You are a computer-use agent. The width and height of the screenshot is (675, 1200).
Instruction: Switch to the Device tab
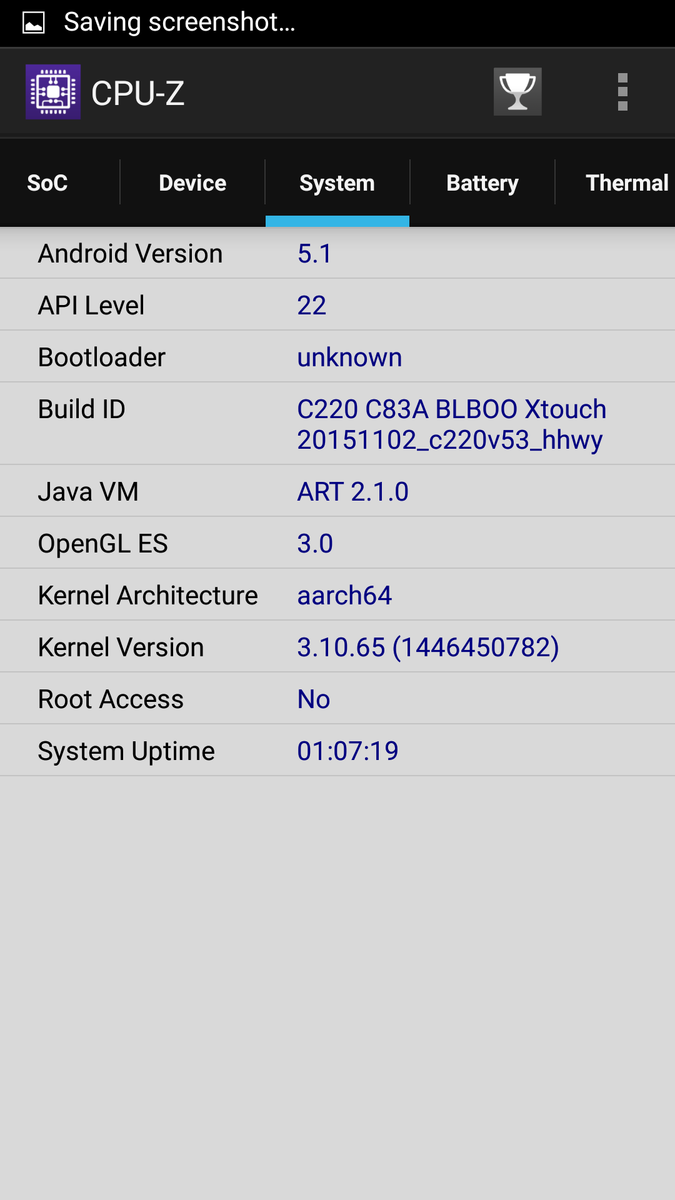tap(192, 183)
